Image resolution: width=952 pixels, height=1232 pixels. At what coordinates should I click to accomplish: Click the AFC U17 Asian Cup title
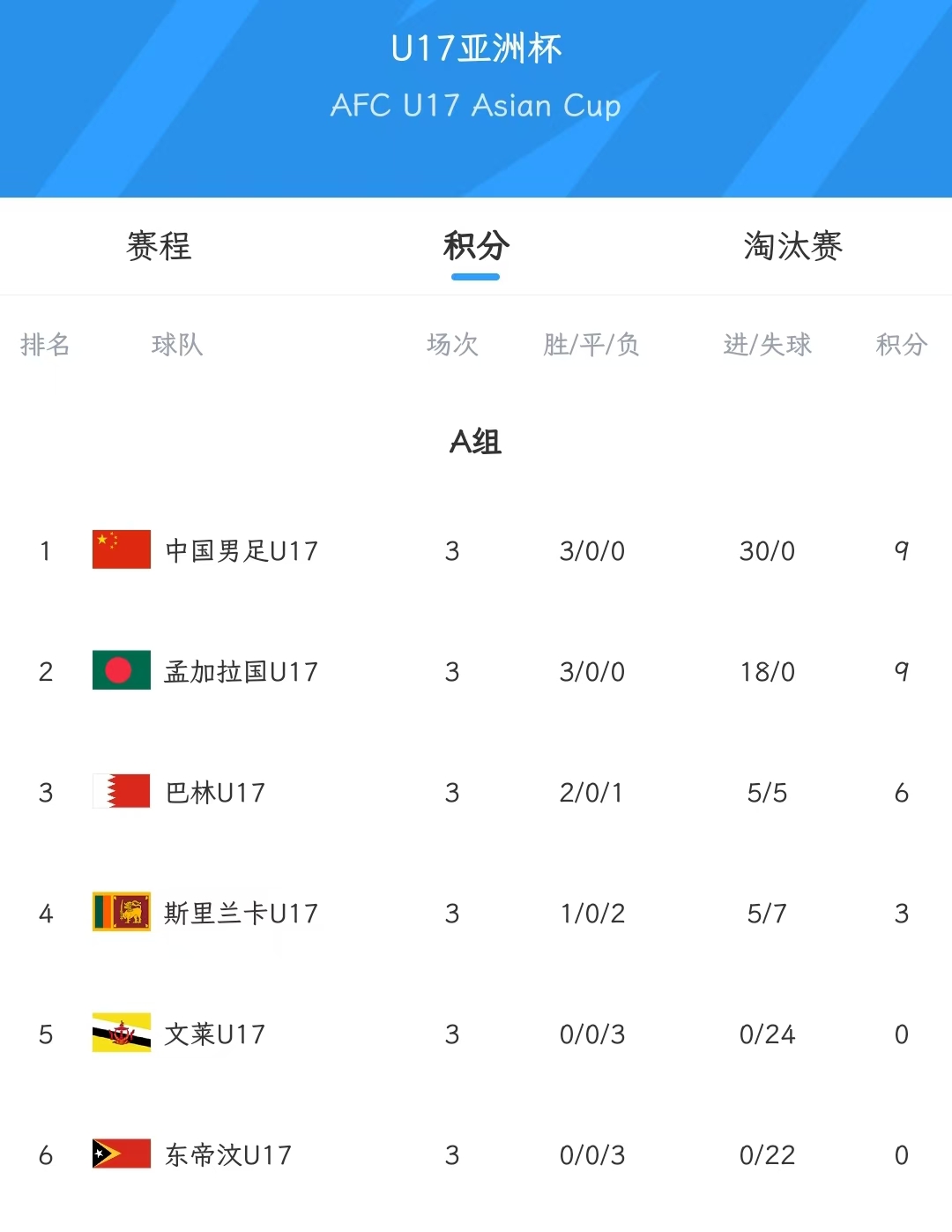point(476,106)
